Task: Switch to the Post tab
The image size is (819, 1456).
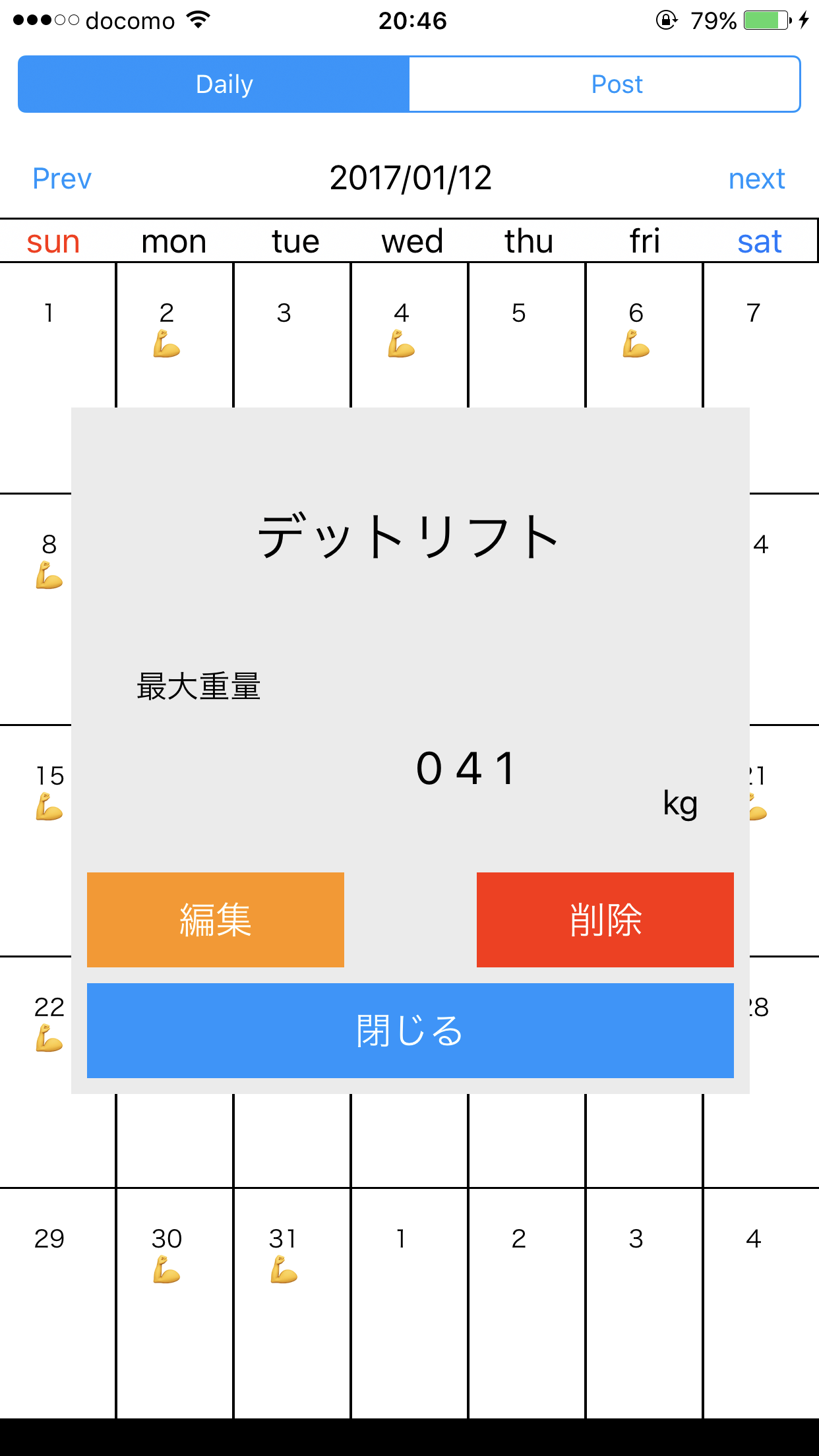Action: point(617,84)
